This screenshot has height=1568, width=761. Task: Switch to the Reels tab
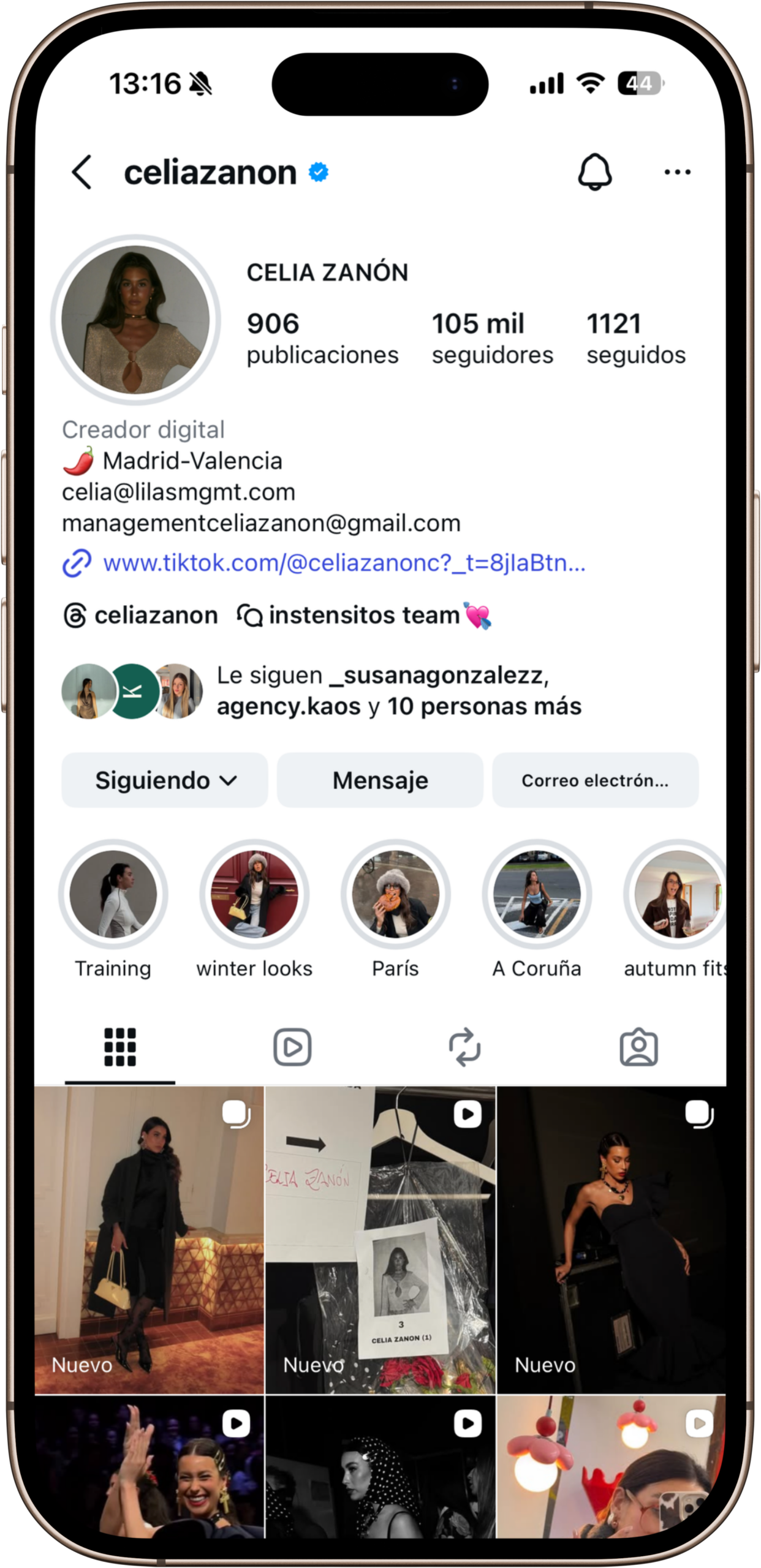[x=292, y=1047]
